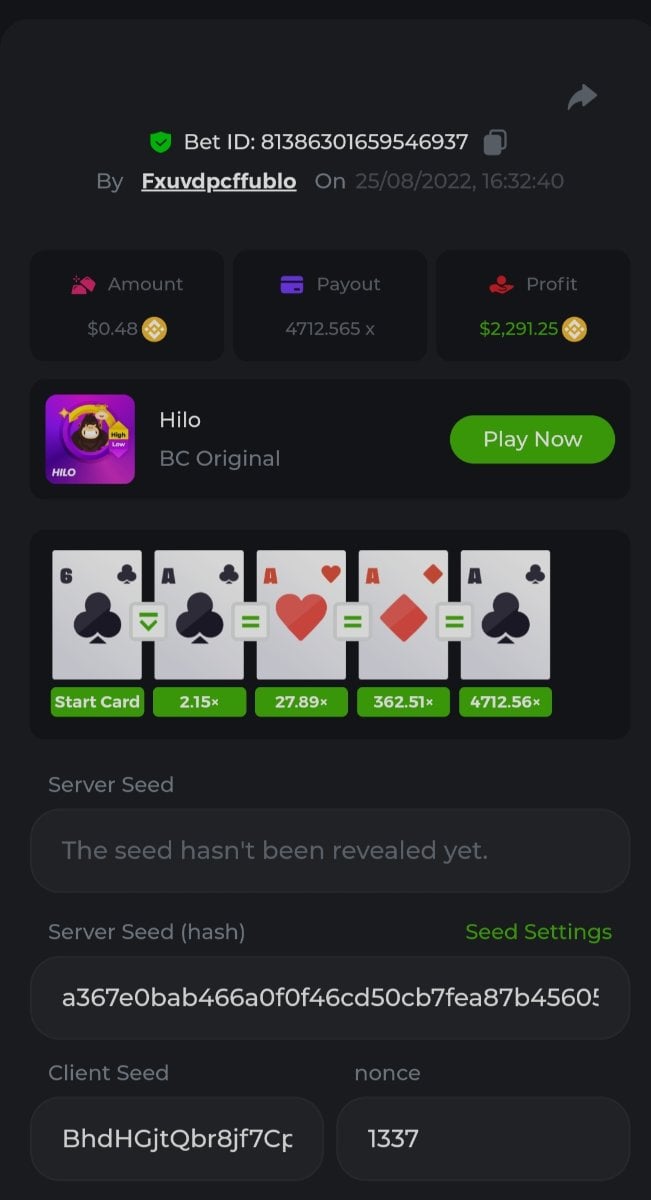Open Seed Settings
This screenshot has width=651, height=1200.
pos(538,932)
